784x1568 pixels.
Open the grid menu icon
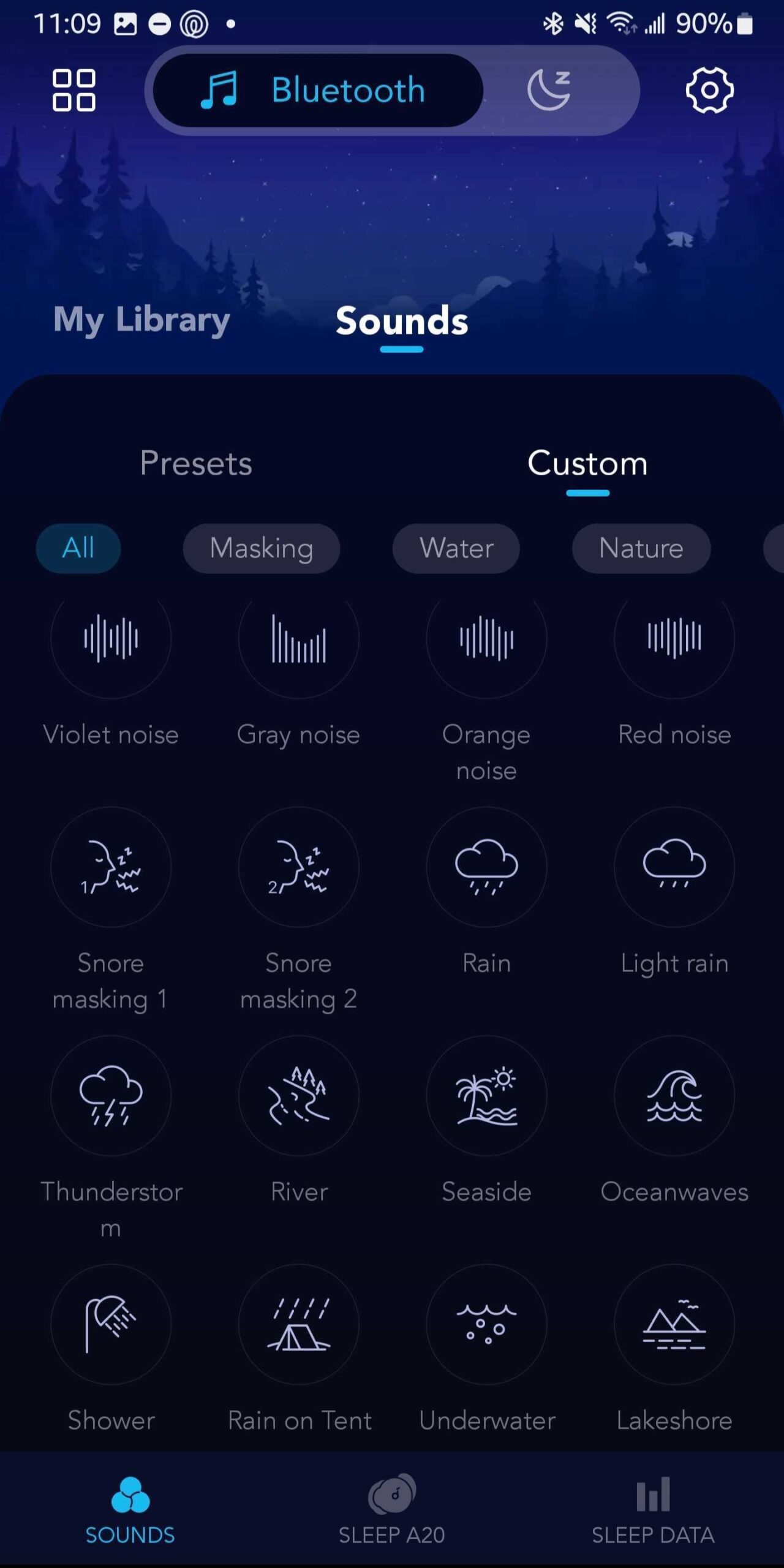(x=73, y=90)
